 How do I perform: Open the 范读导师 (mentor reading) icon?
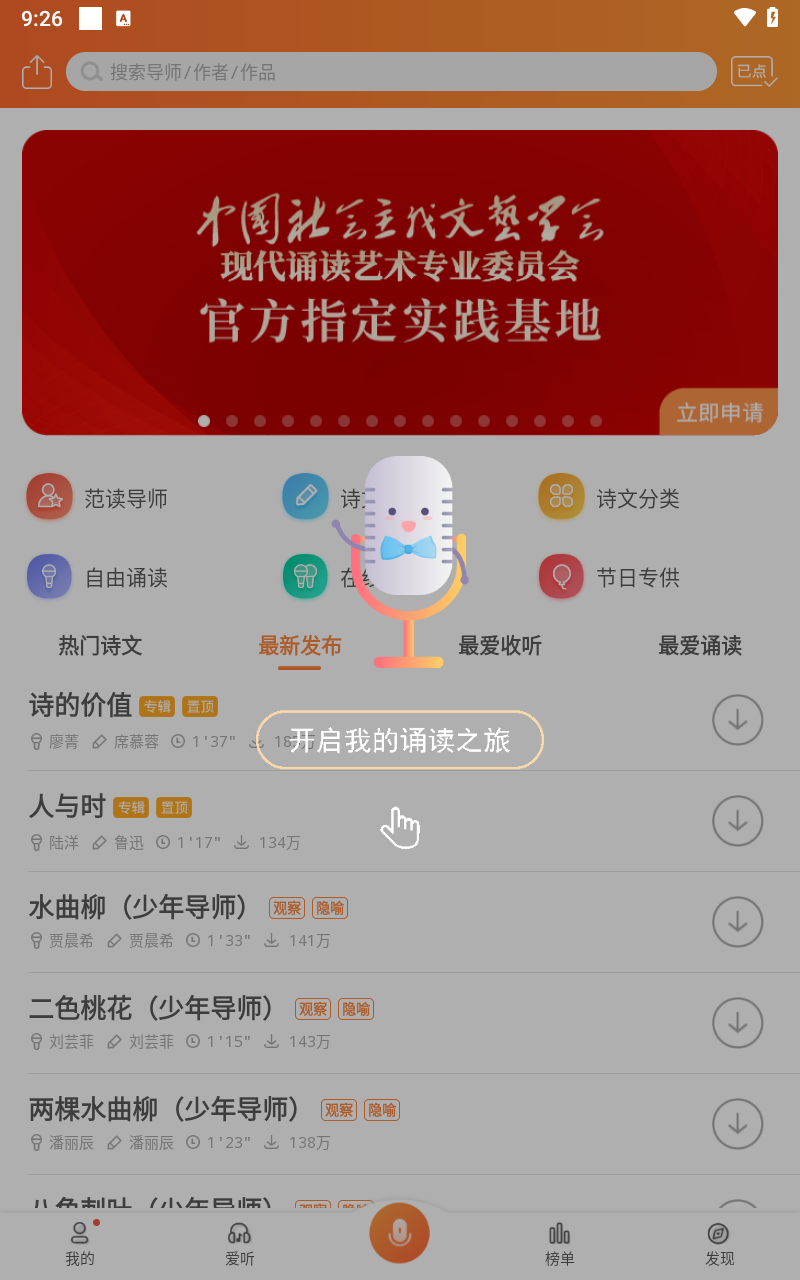pos(49,496)
